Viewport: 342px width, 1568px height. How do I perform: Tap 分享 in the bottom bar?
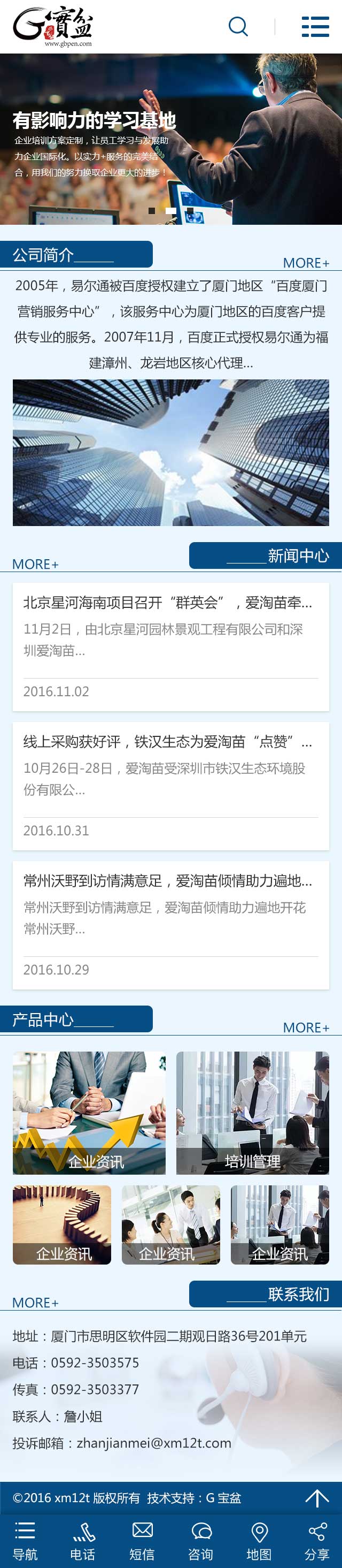click(x=316, y=1541)
